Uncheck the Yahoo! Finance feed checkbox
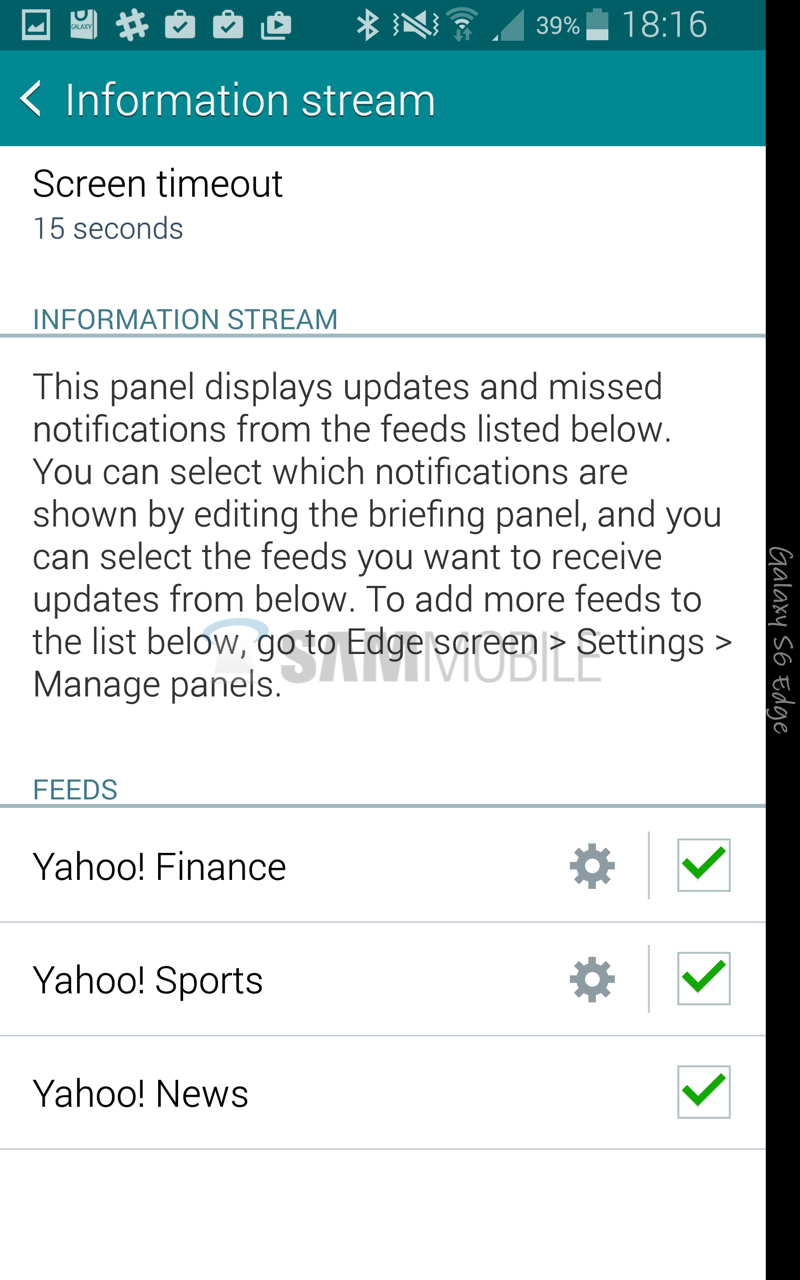 point(704,865)
